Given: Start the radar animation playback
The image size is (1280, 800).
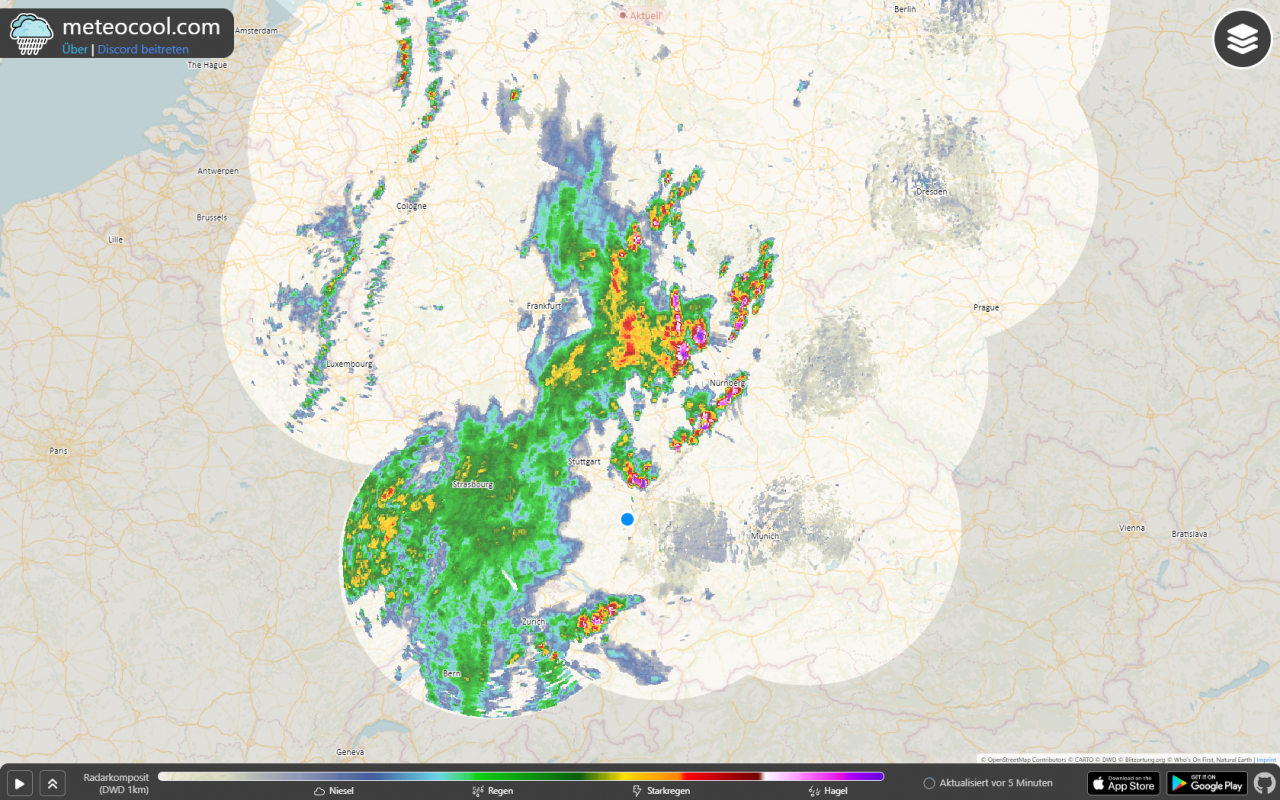Looking at the screenshot, I should tap(19, 783).
